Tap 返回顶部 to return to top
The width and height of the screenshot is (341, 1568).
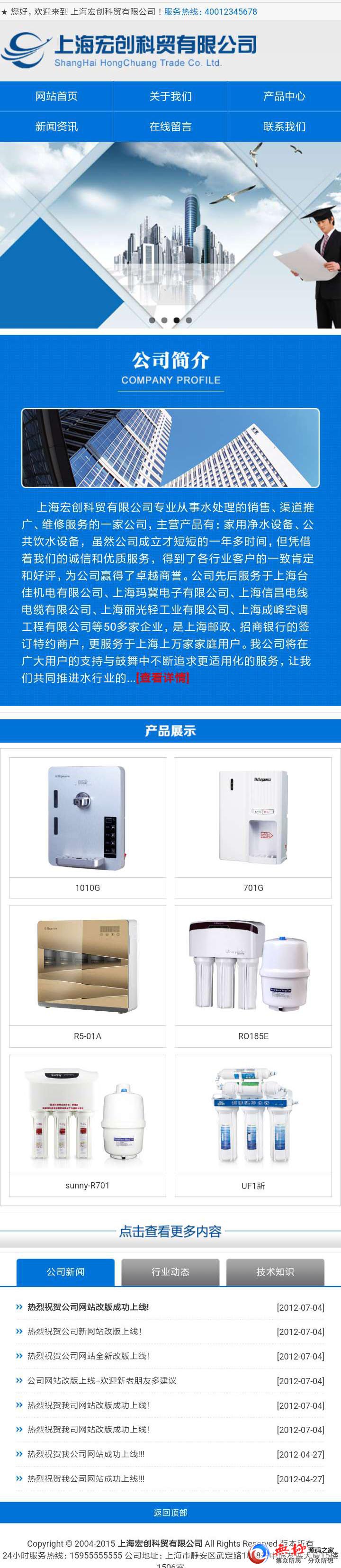(x=170, y=1512)
